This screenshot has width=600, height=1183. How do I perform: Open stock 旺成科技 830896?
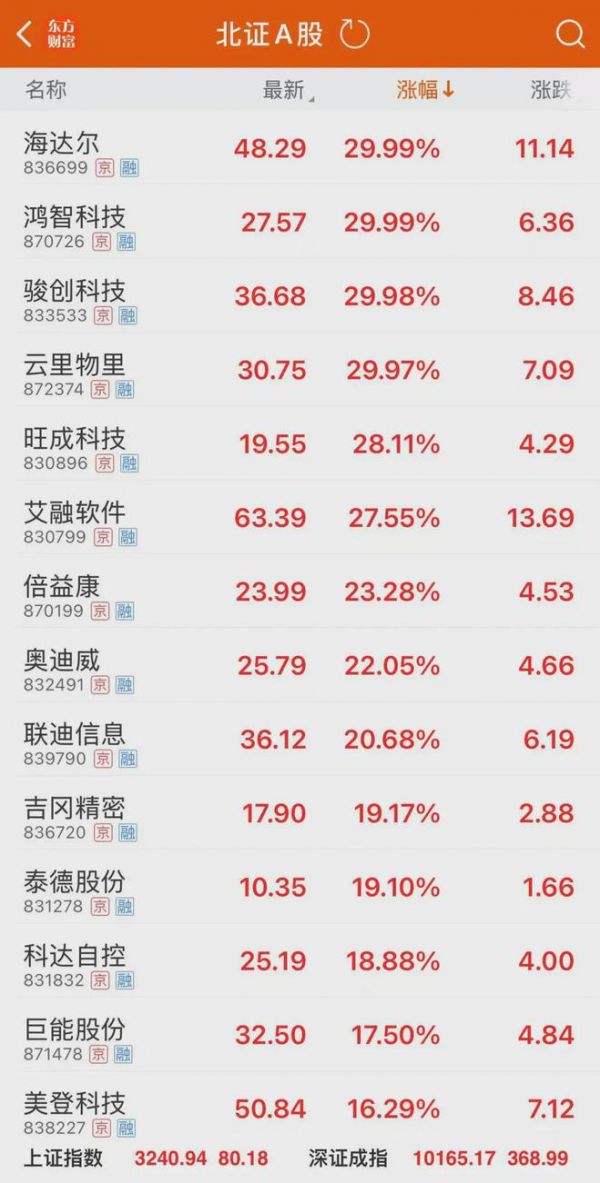click(x=300, y=444)
